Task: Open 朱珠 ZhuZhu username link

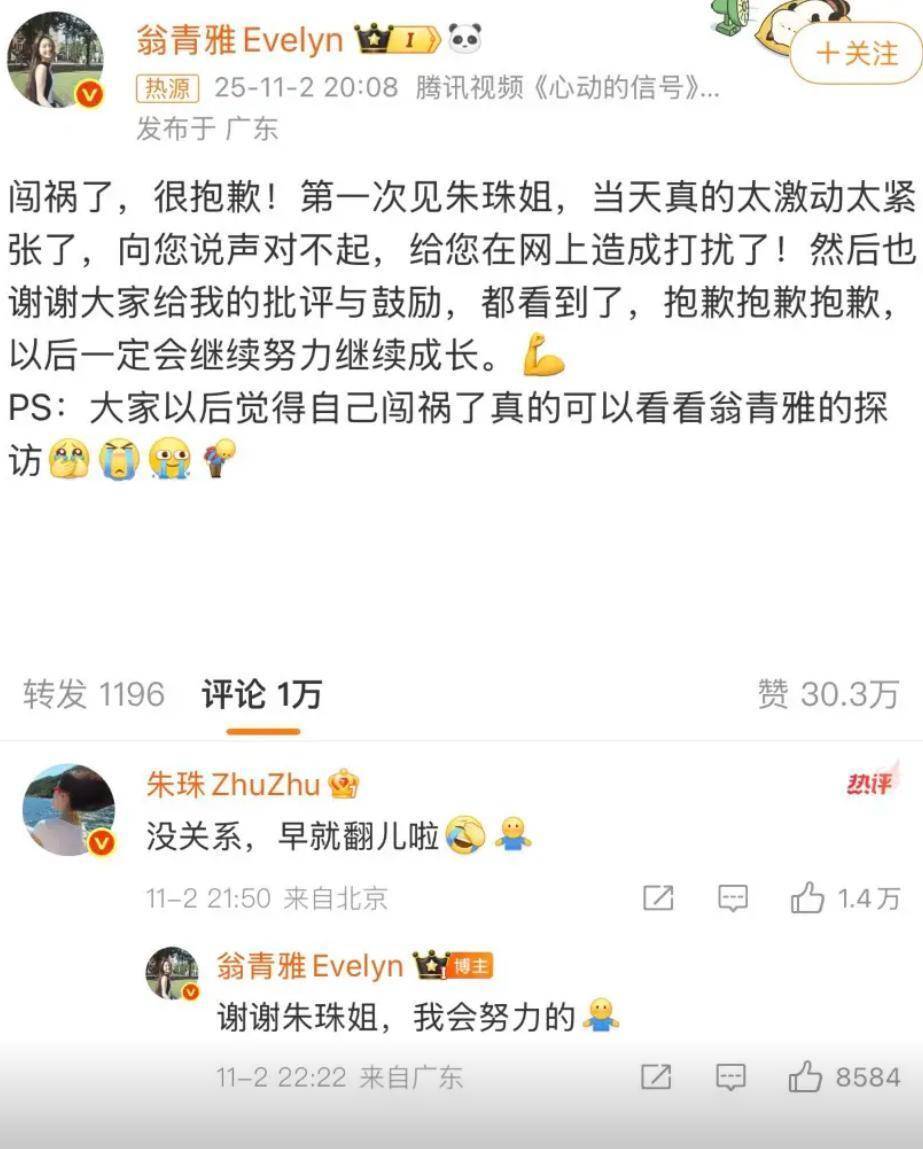Action: 233,784
